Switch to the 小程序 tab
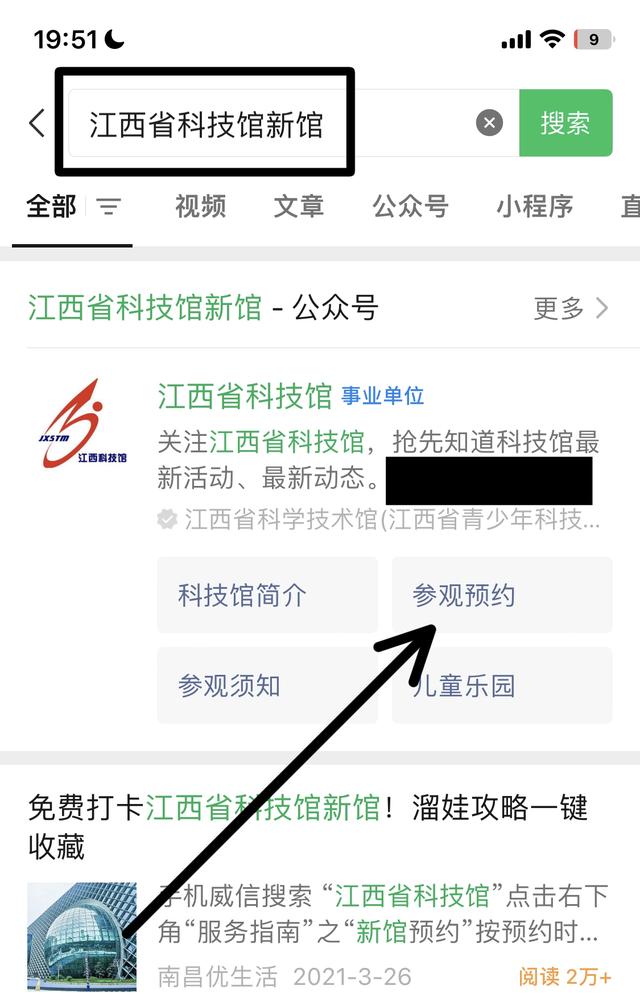 point(534,207)
